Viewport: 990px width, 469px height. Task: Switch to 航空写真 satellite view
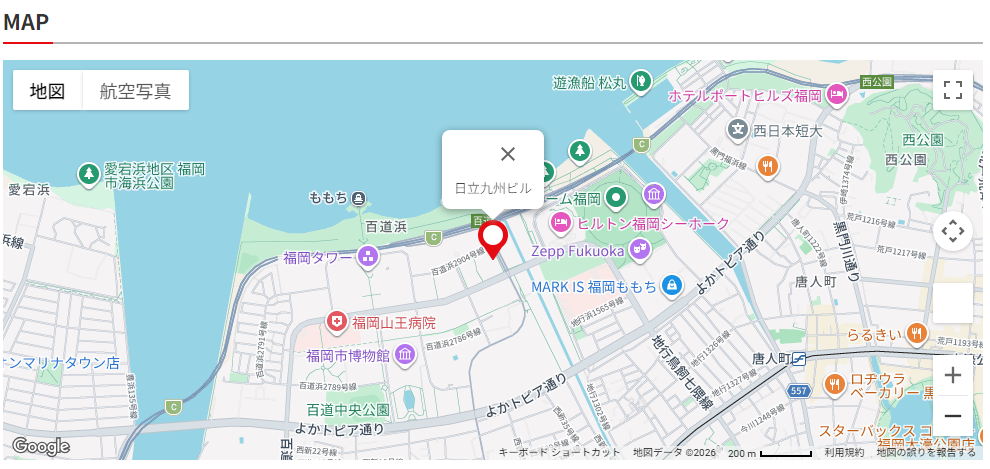coord(135,91)
